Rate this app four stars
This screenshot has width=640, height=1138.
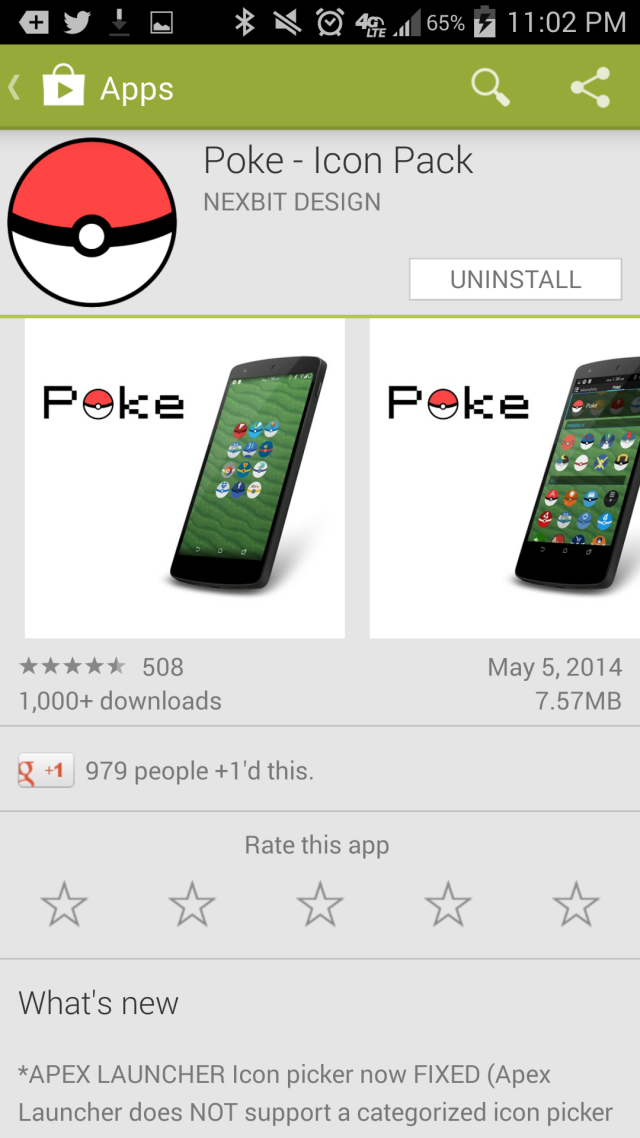tap(448, 904)
